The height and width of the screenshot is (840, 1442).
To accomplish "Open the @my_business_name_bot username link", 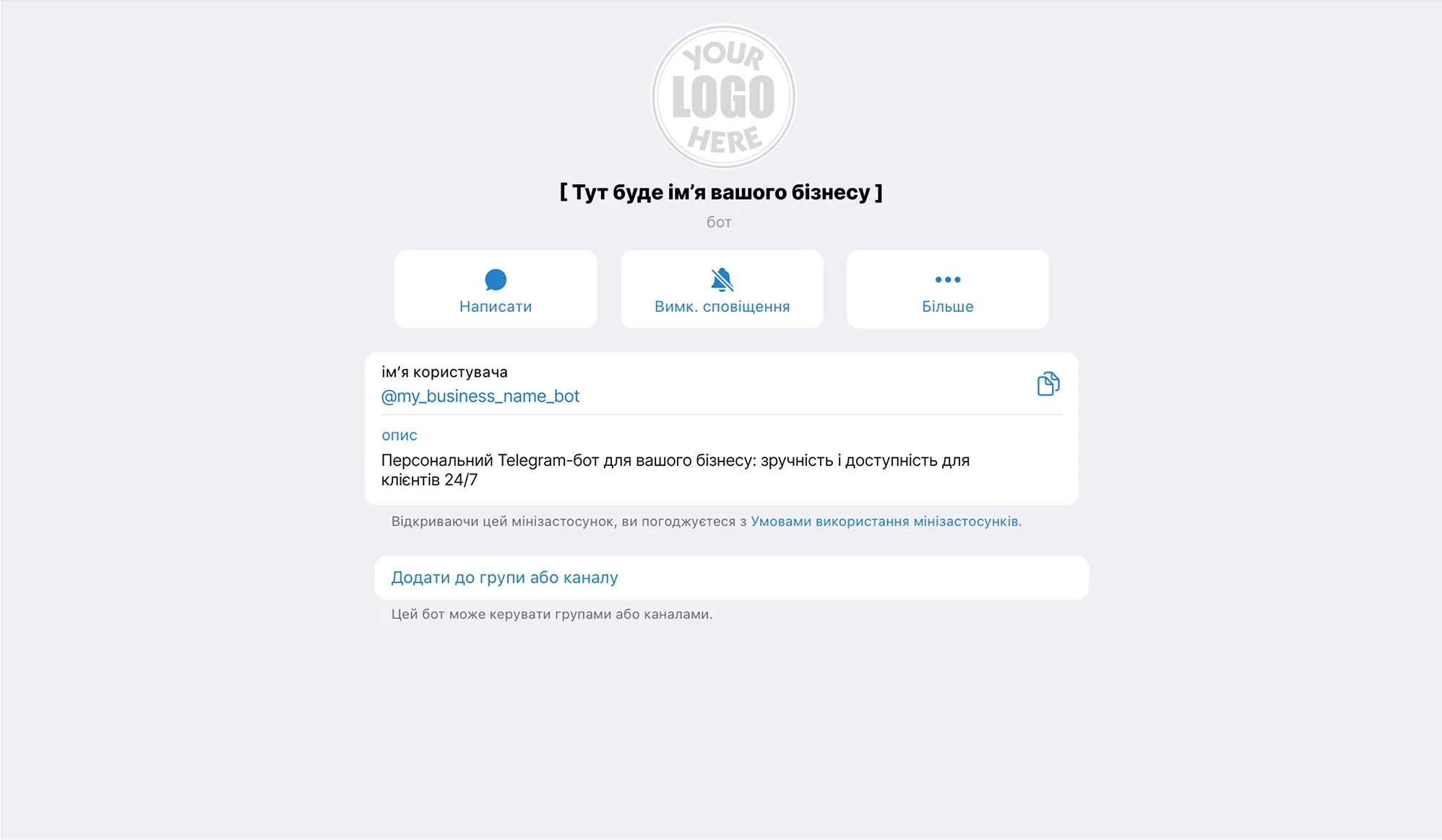I will coord(480,397).
